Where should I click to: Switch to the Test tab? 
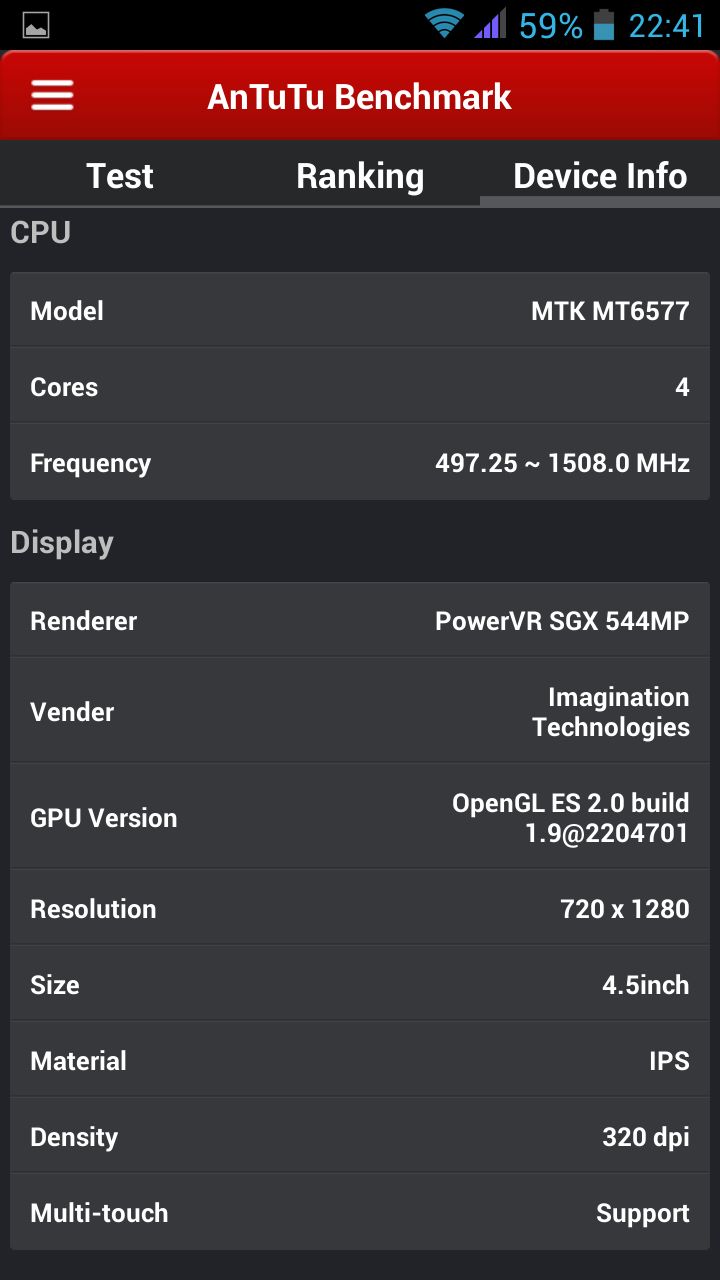coord(120,176)
